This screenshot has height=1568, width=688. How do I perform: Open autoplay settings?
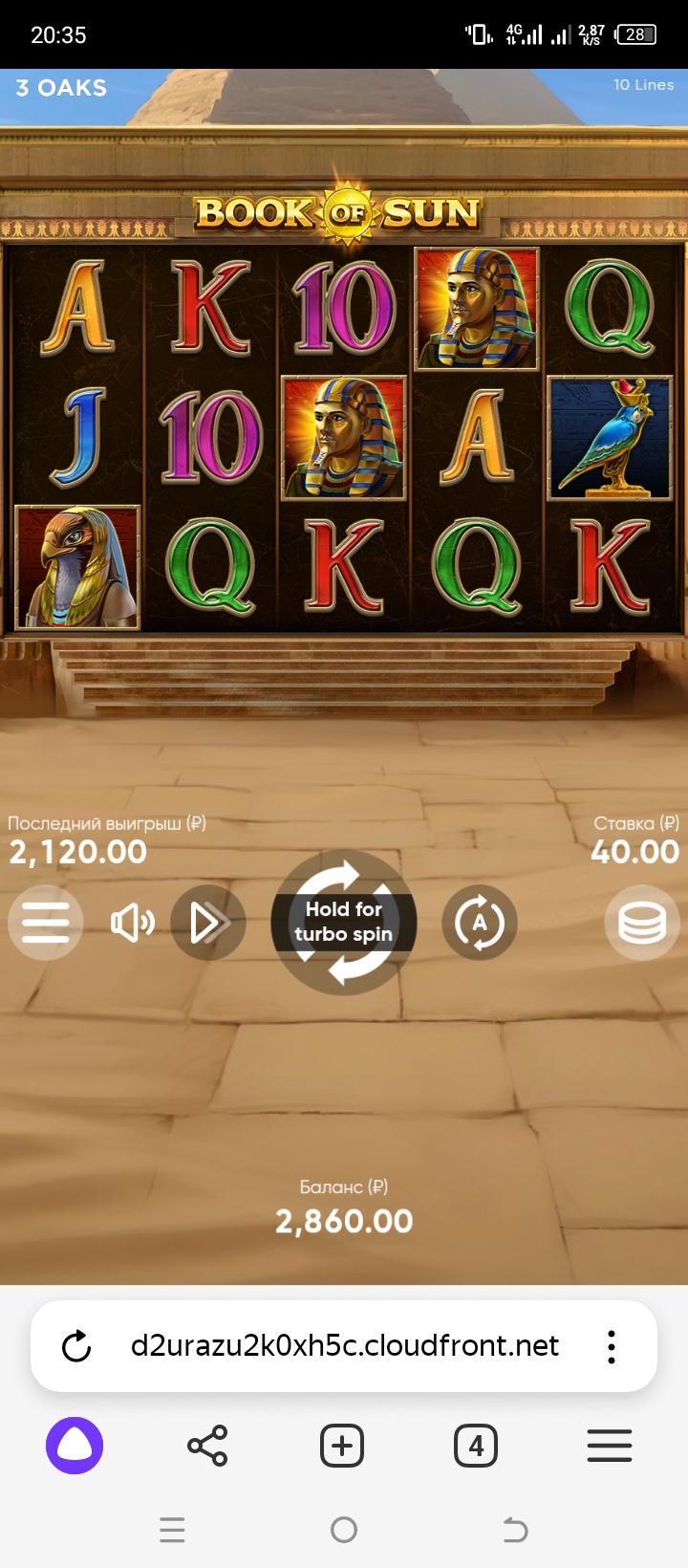coord(480,923)
